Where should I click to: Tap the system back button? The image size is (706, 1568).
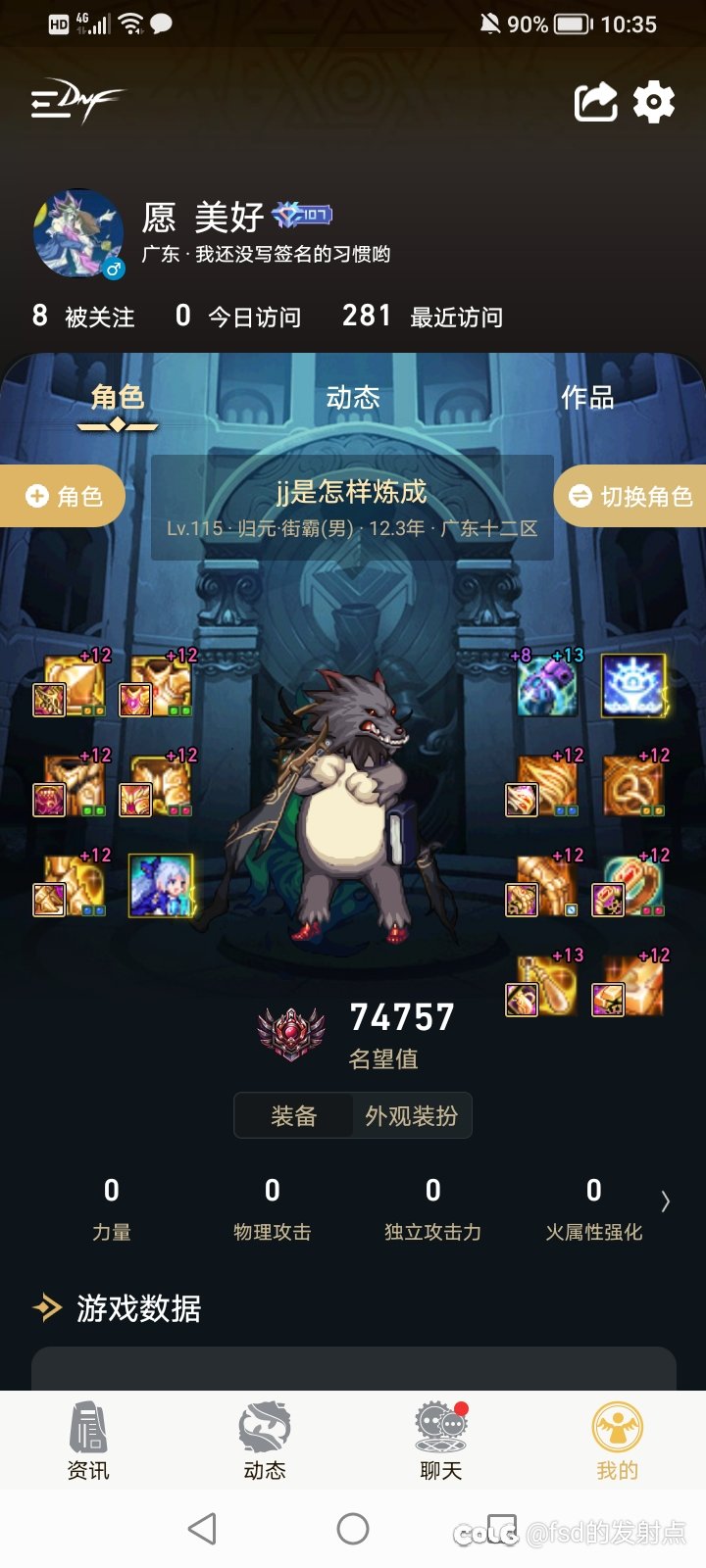coord(202,1529)
